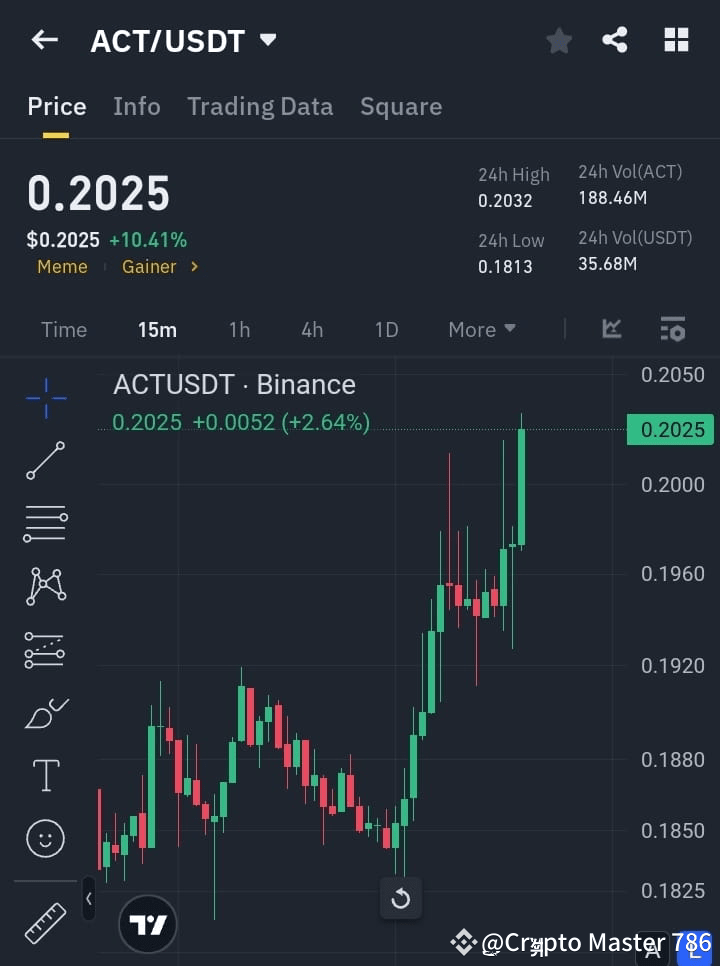Expand the More timeframes dropdown
Screen dimensions: 720x966
pyautogui.click(x=481, y=329)
